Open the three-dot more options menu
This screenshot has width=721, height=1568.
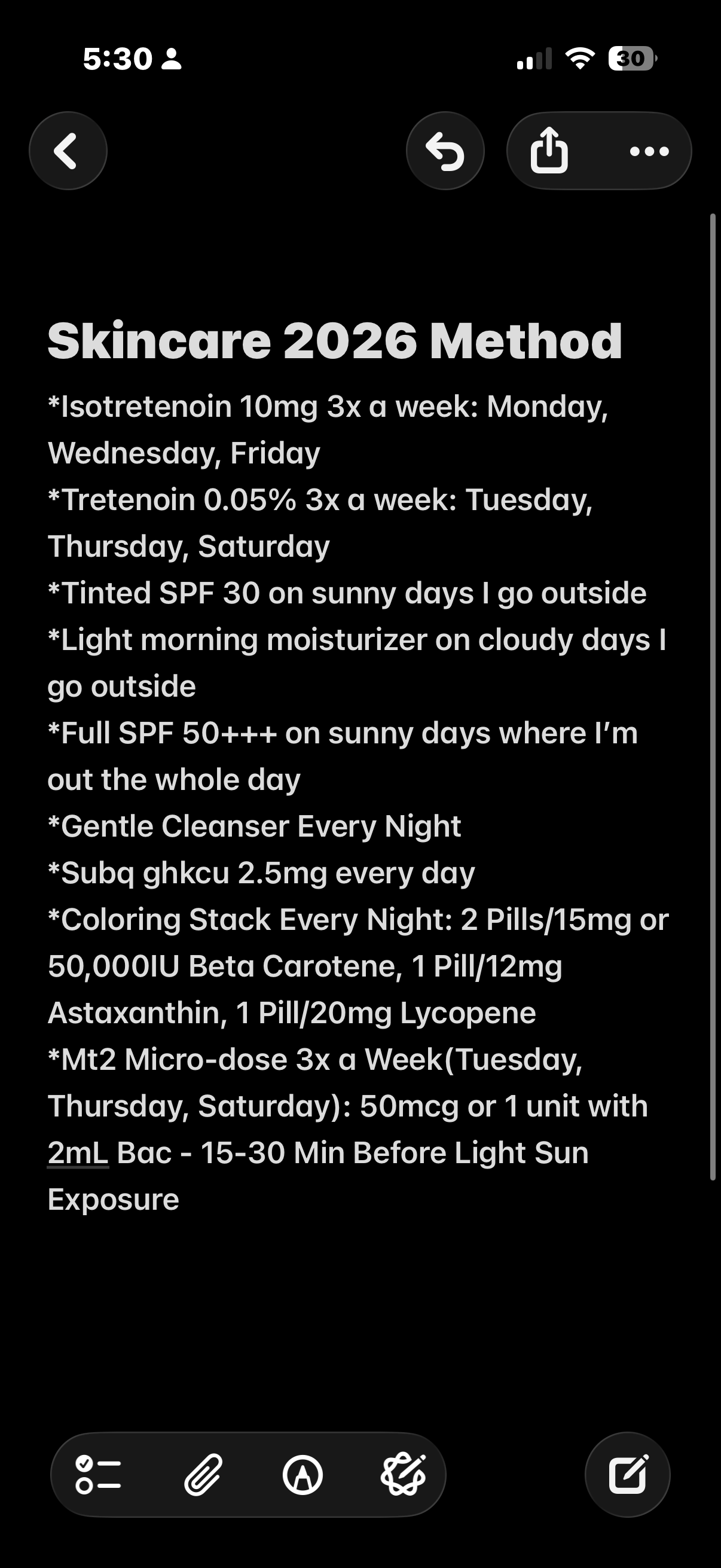pyautogui.click(x=649, y=151)
